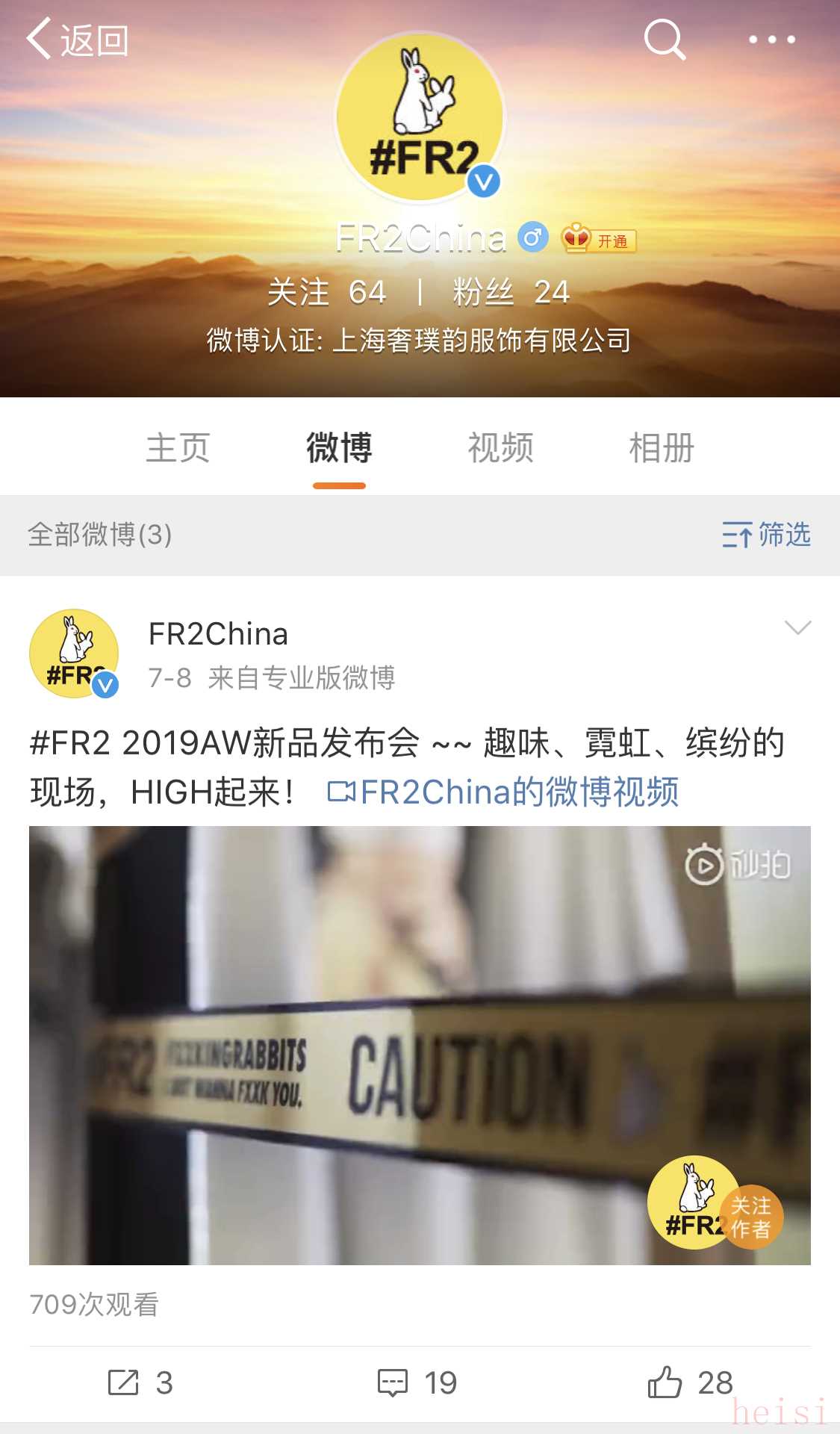View the 粉丝 24 followers list
Viewport: 840px width, 1434px height.
pos(511,292)
